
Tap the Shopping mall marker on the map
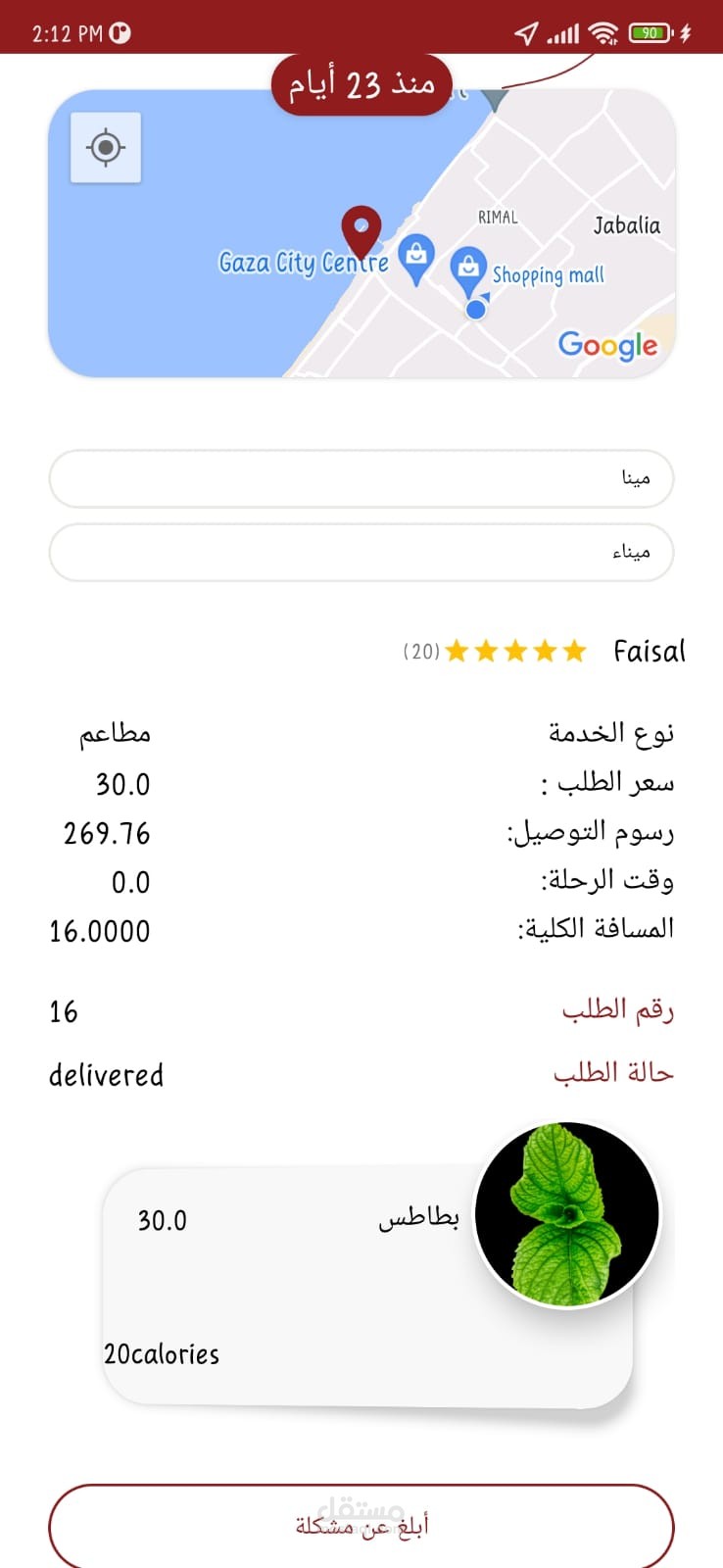click(x=468, y=268)
